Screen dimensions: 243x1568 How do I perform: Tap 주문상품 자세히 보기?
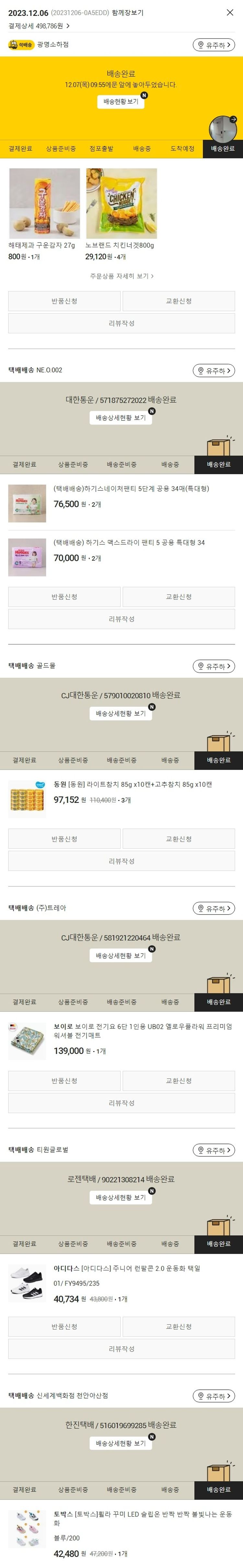coord(121,276)
